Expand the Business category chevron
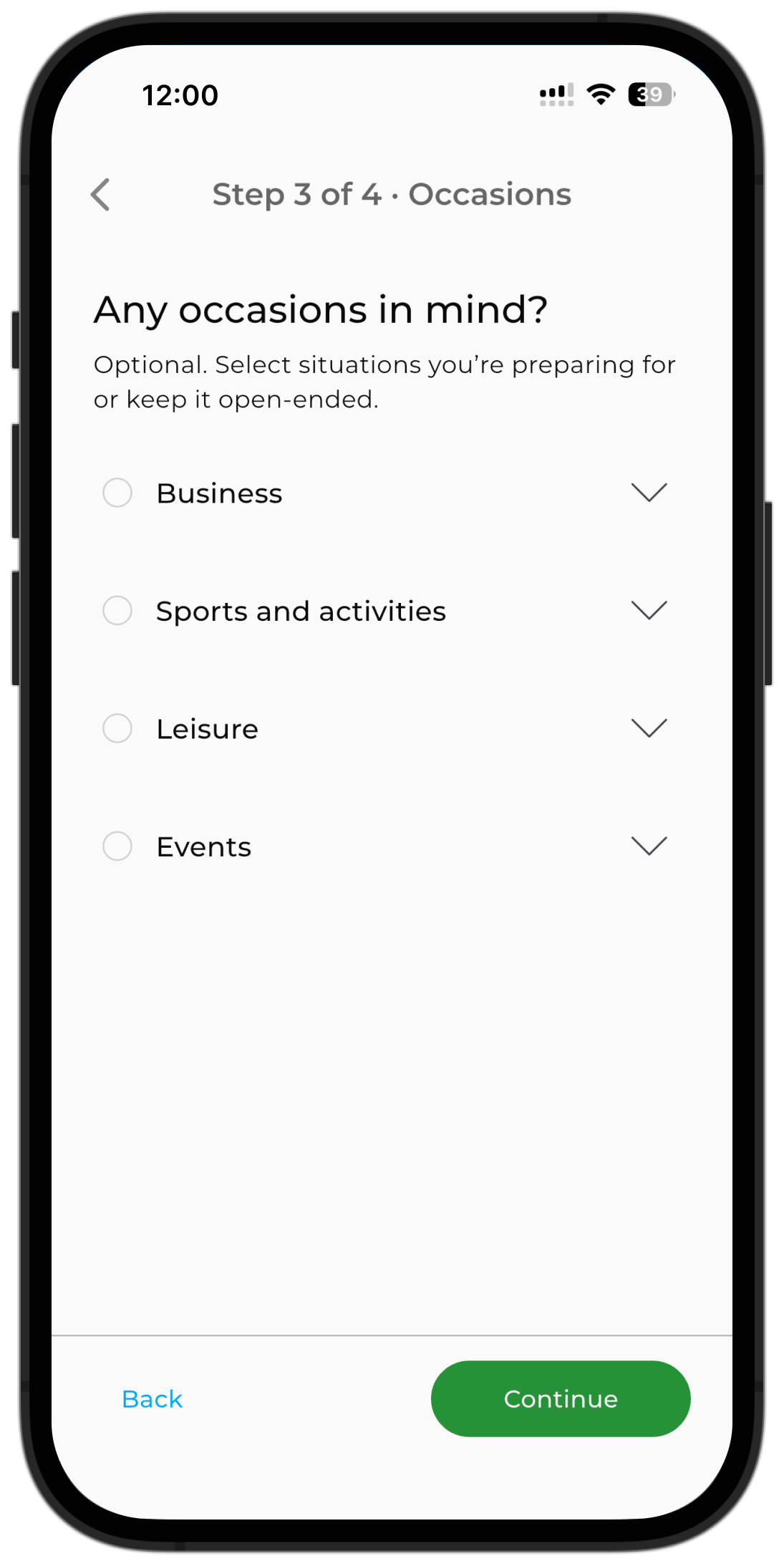The image size is (784, 1556). (x=649, y=493)
